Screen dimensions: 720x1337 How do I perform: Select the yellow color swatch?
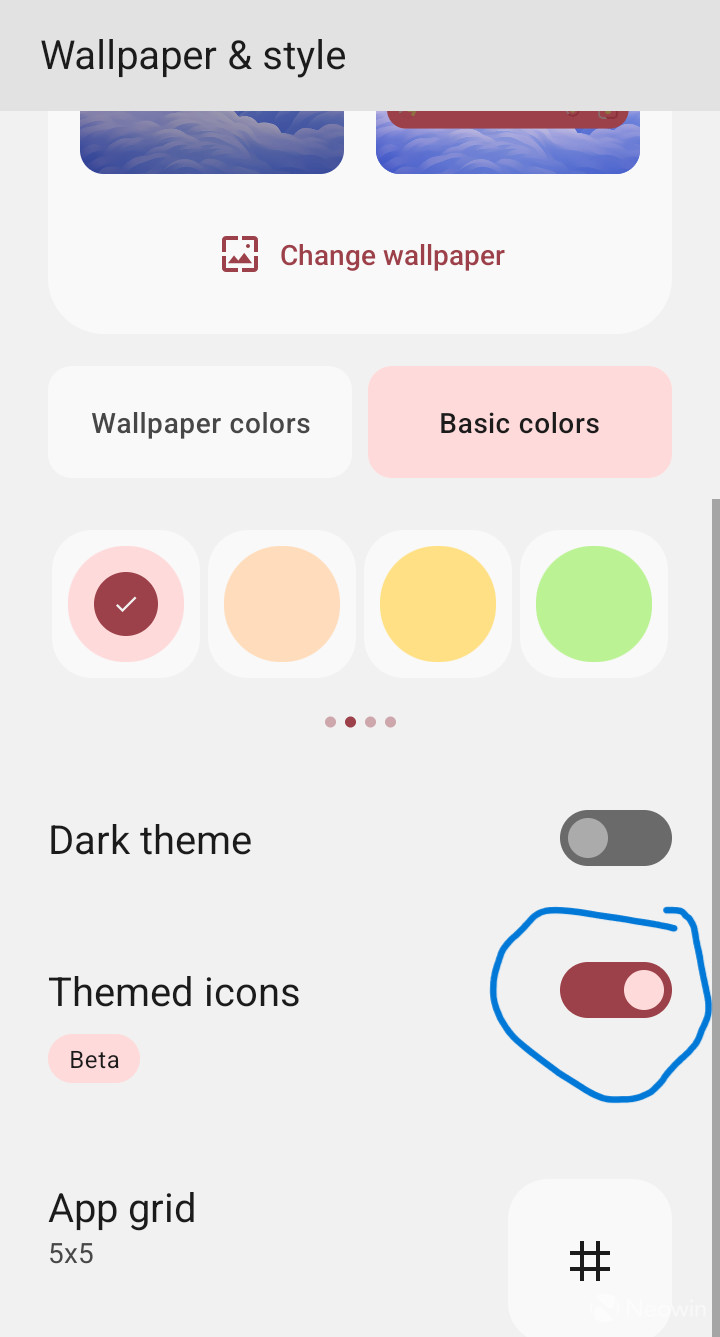click(438, 604)
